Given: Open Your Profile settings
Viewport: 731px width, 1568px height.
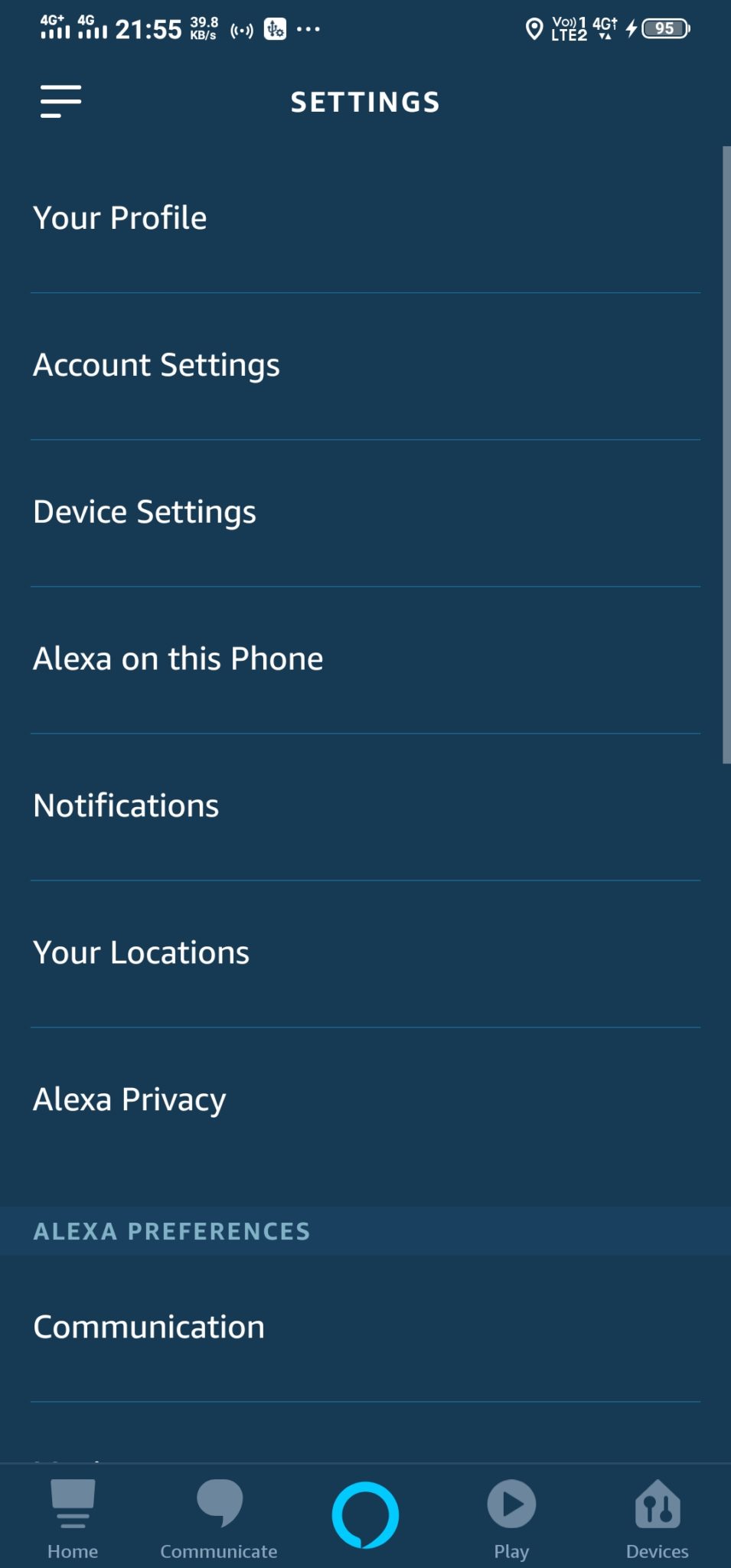Looking at the screenshot, I should coord(119,217).
